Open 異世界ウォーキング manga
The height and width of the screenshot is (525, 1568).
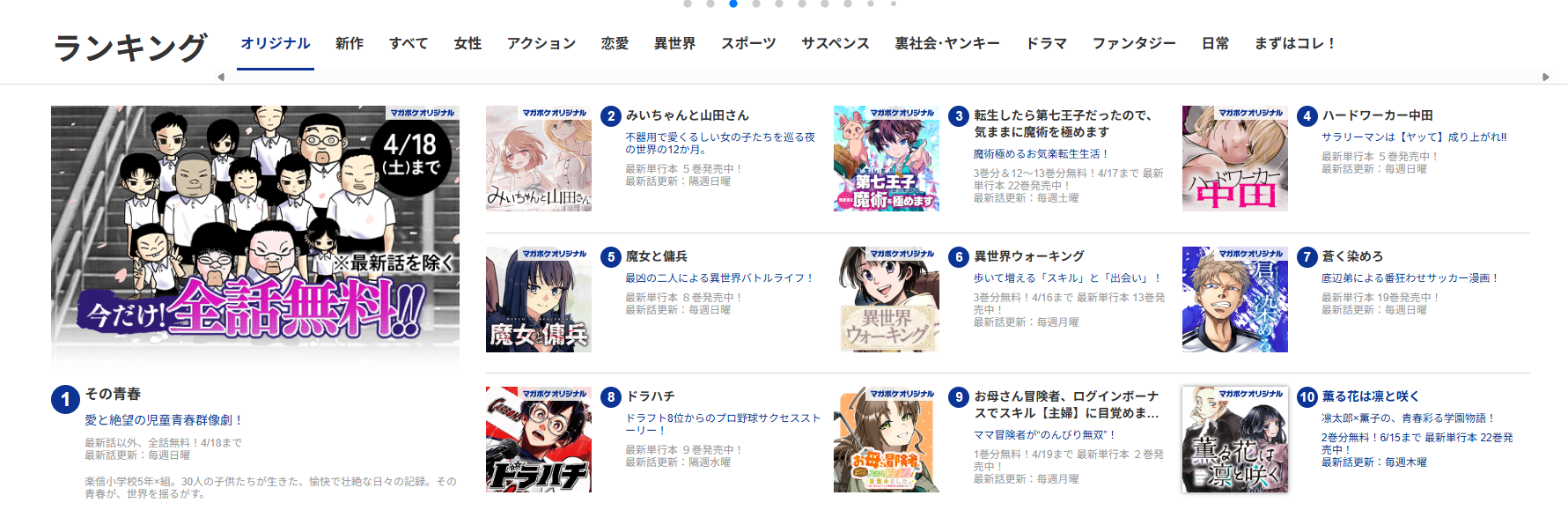pyautogui.click(x=1028, y=256)
